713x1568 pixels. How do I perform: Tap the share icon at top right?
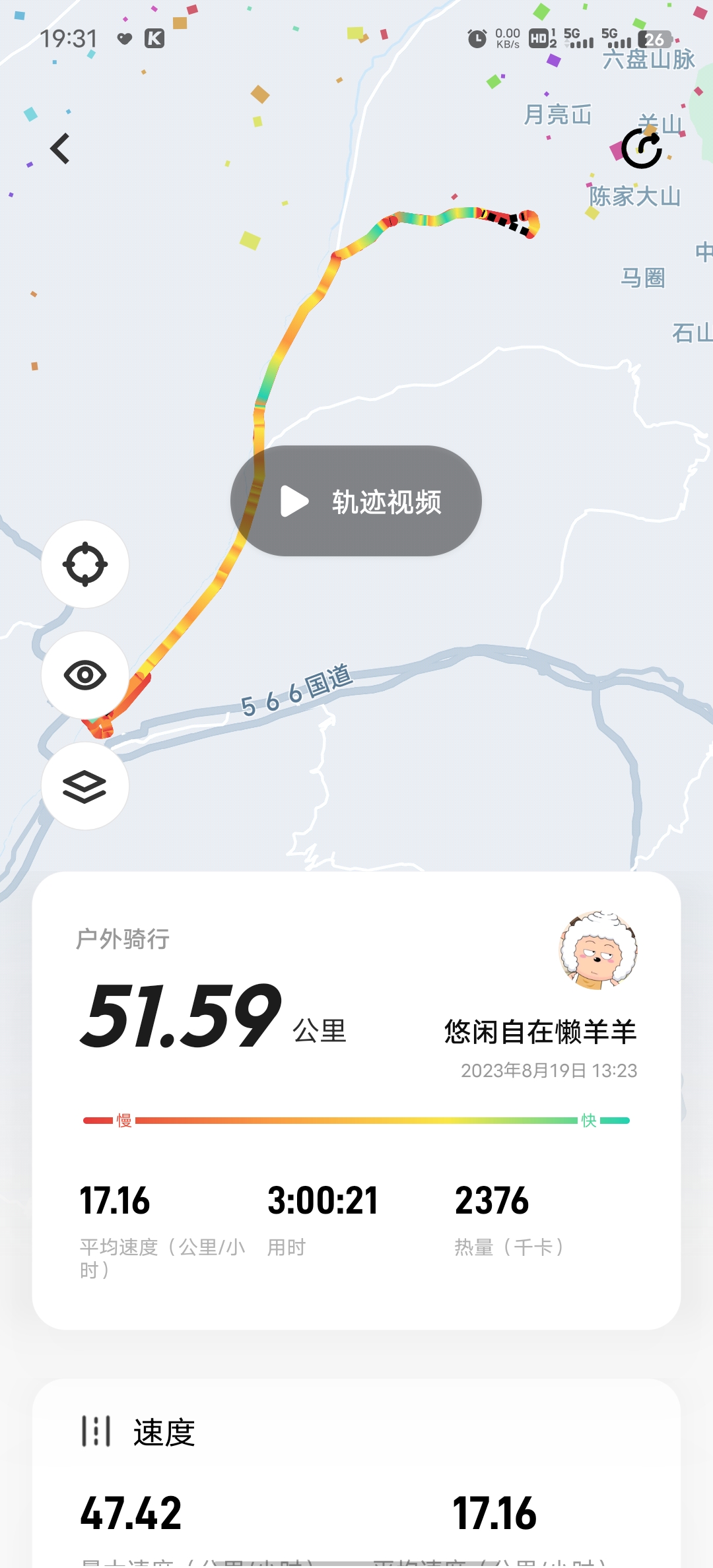642,148
